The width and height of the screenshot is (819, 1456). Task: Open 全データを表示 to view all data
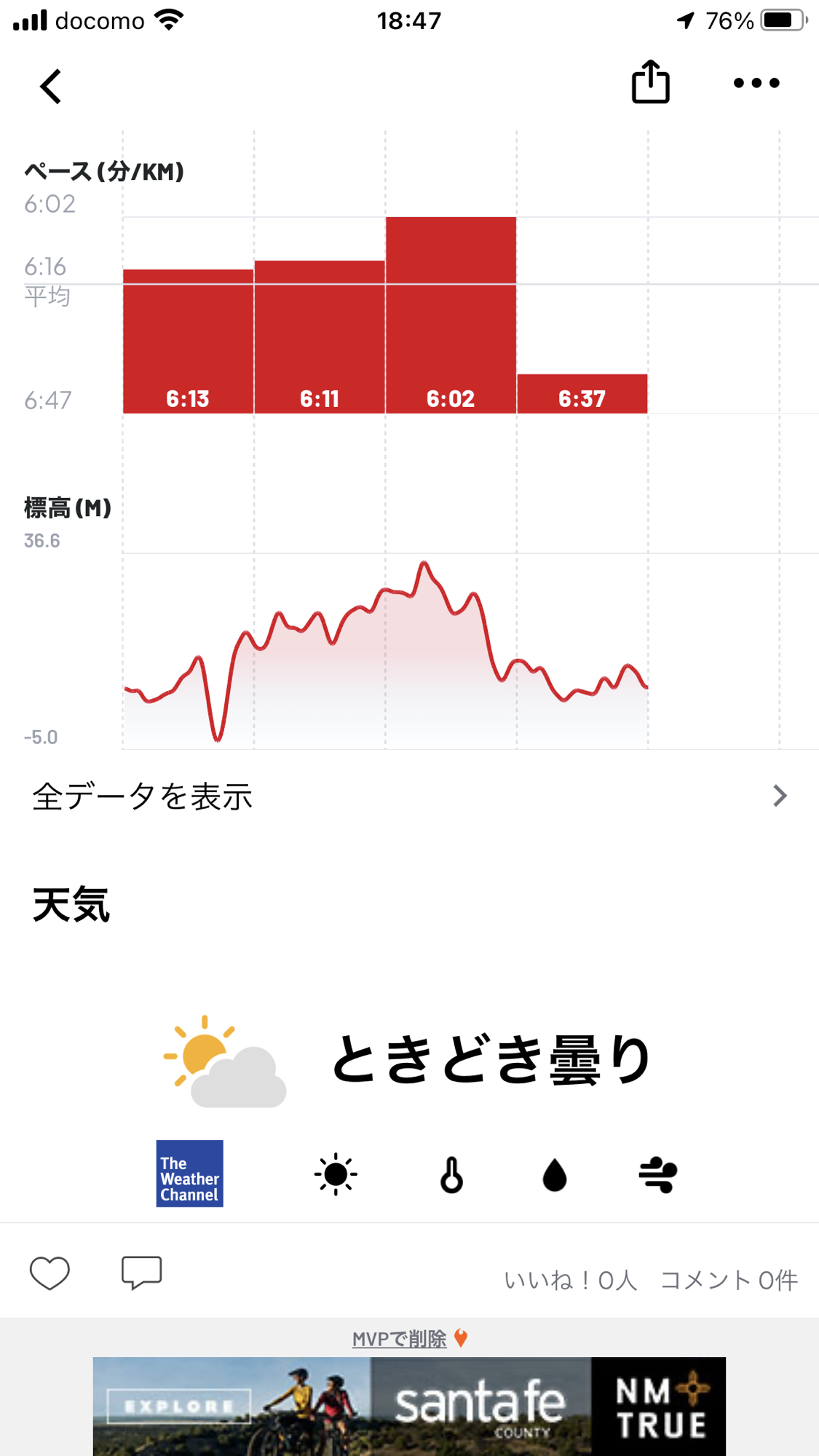[x=409, y=796]
